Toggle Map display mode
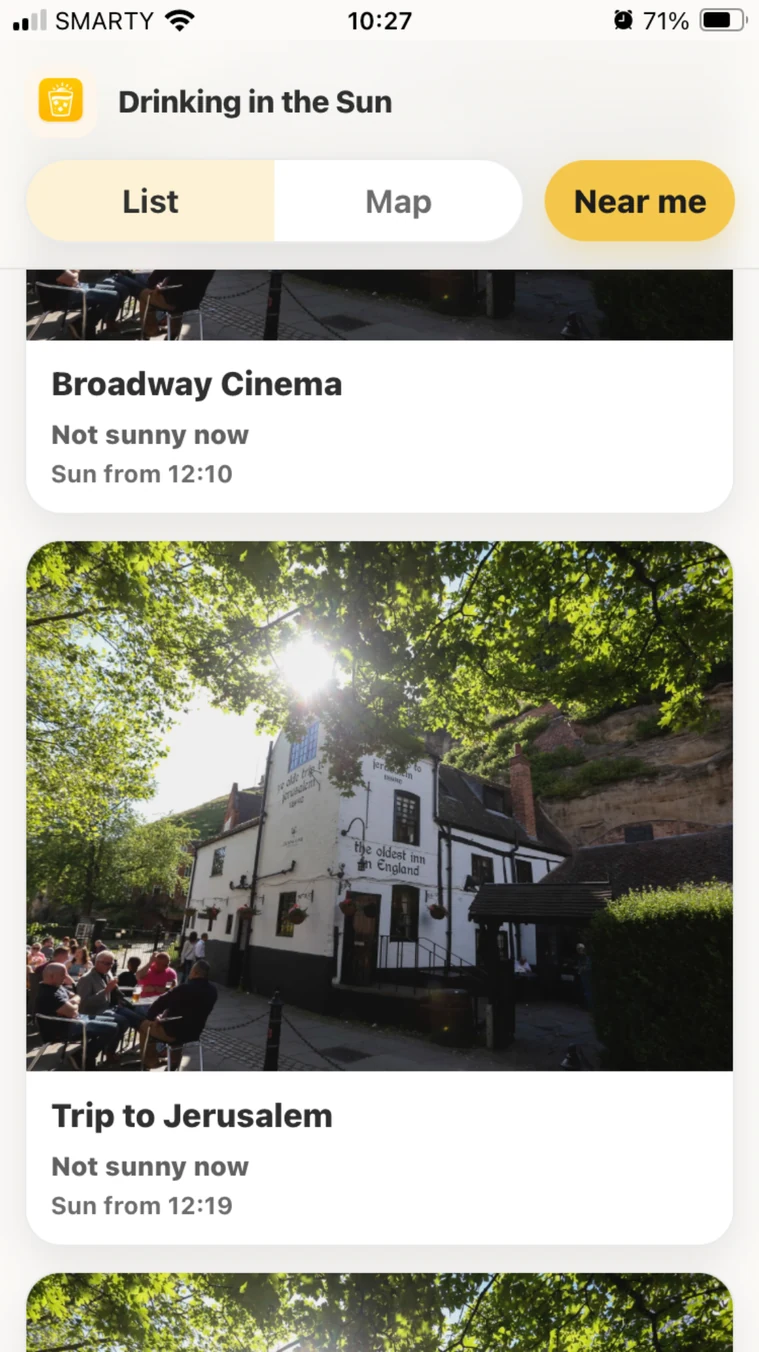This screenshot has width=759, height=1352. (398, 200)
